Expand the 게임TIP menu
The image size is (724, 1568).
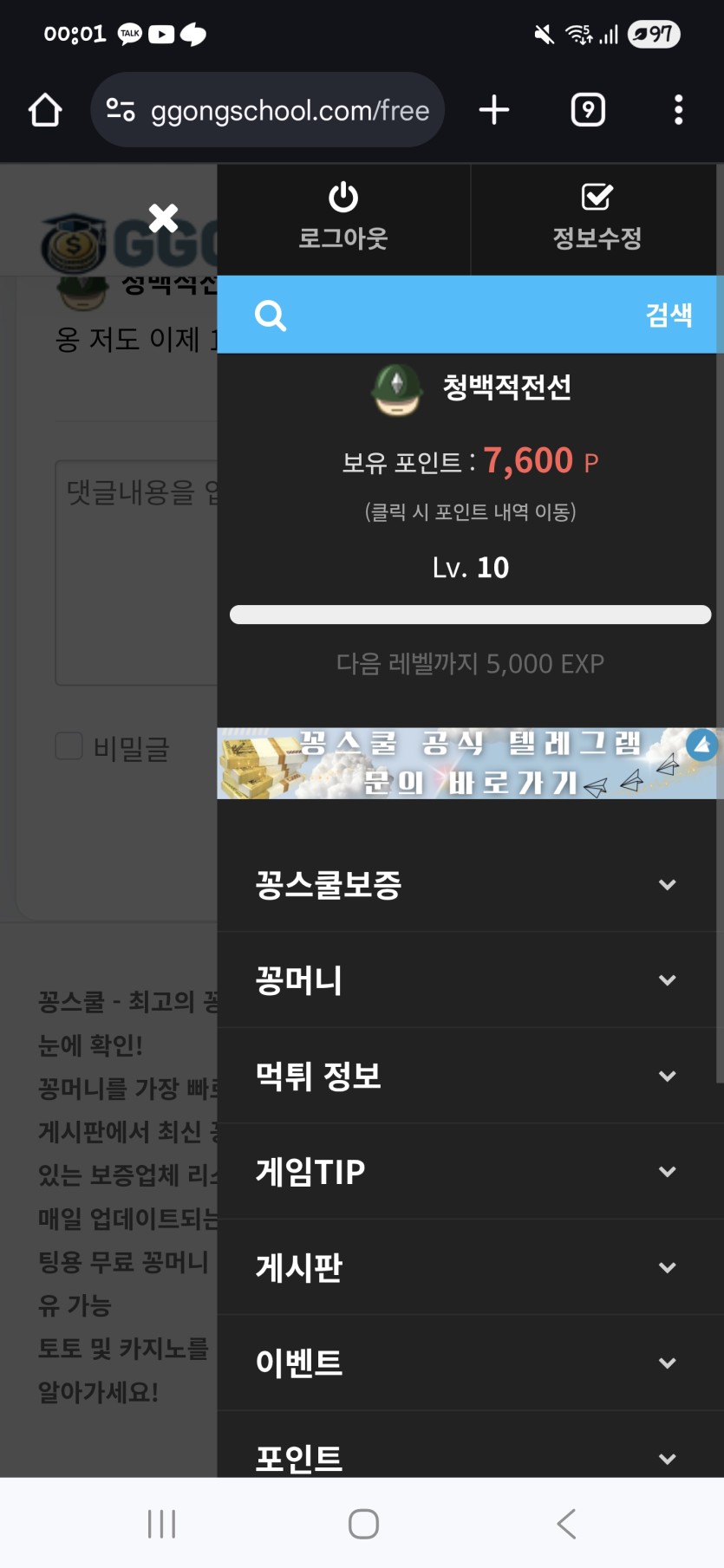point(468,1172)
